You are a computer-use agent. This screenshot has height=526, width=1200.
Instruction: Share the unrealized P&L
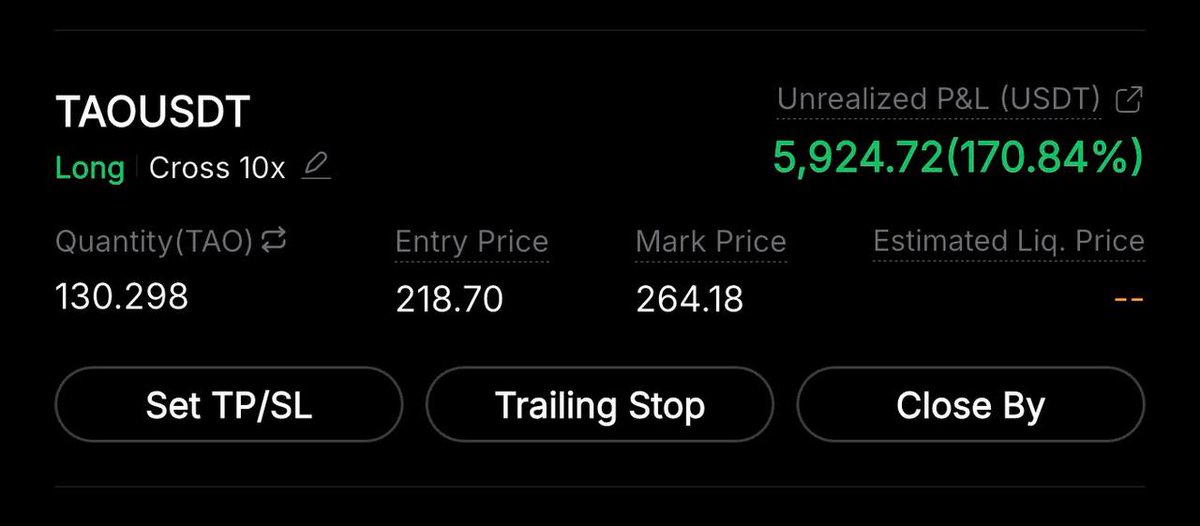pyautogui.click(x=1129, y=99)
